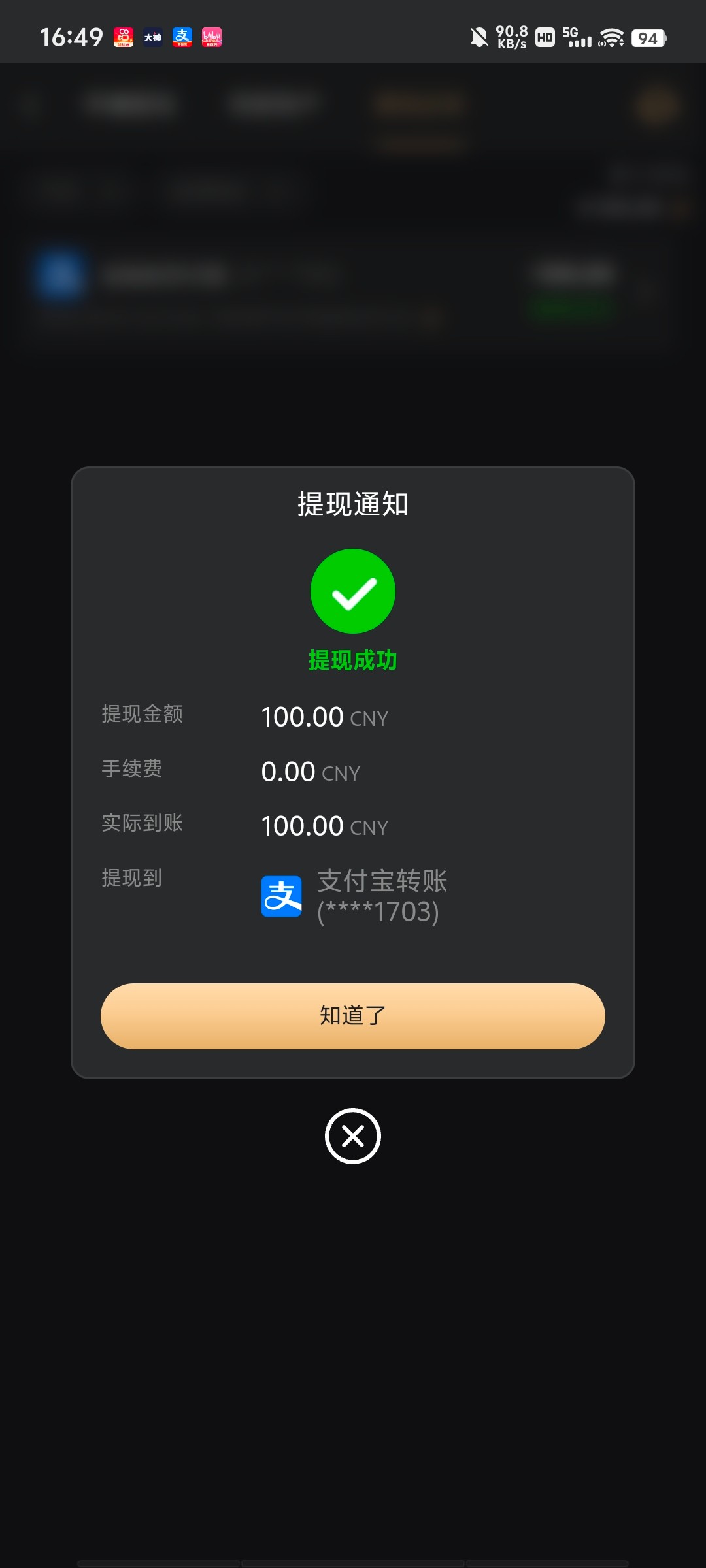Tap the battery indicator showing 94
This screenshot has height=1568, width=706.
click(x=647, y=37)
